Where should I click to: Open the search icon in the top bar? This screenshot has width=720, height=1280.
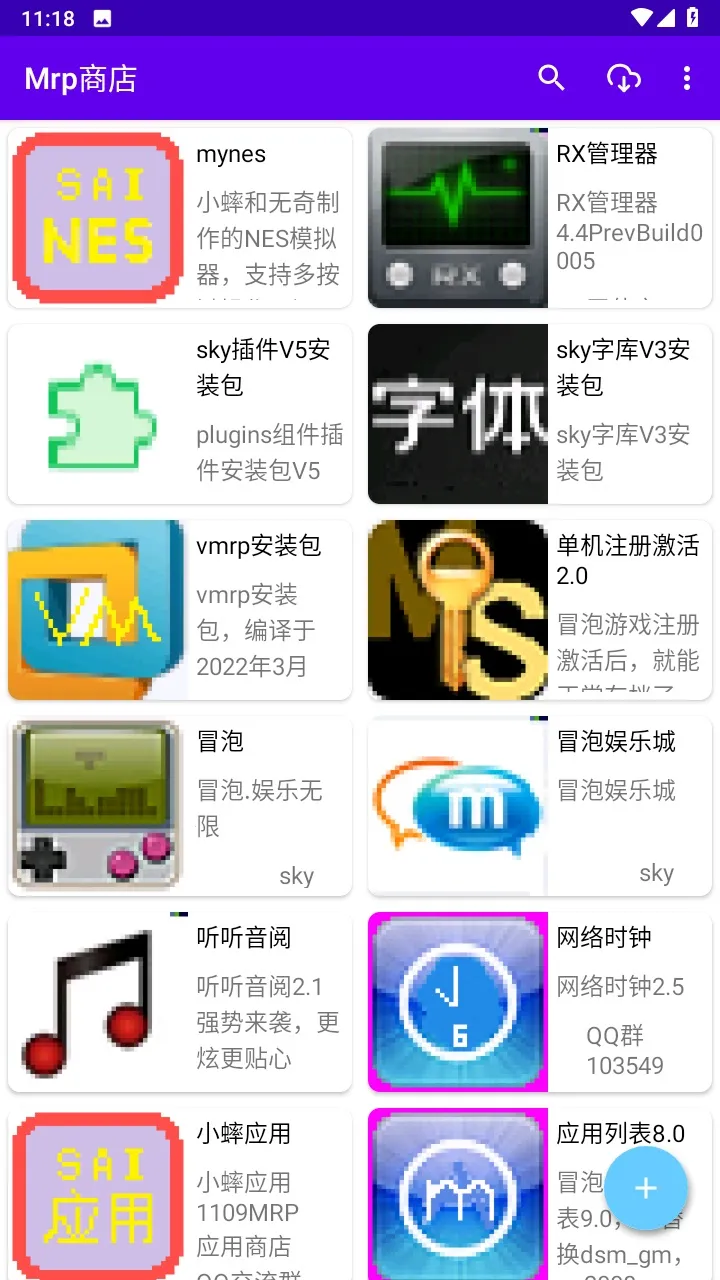[551, 78]
